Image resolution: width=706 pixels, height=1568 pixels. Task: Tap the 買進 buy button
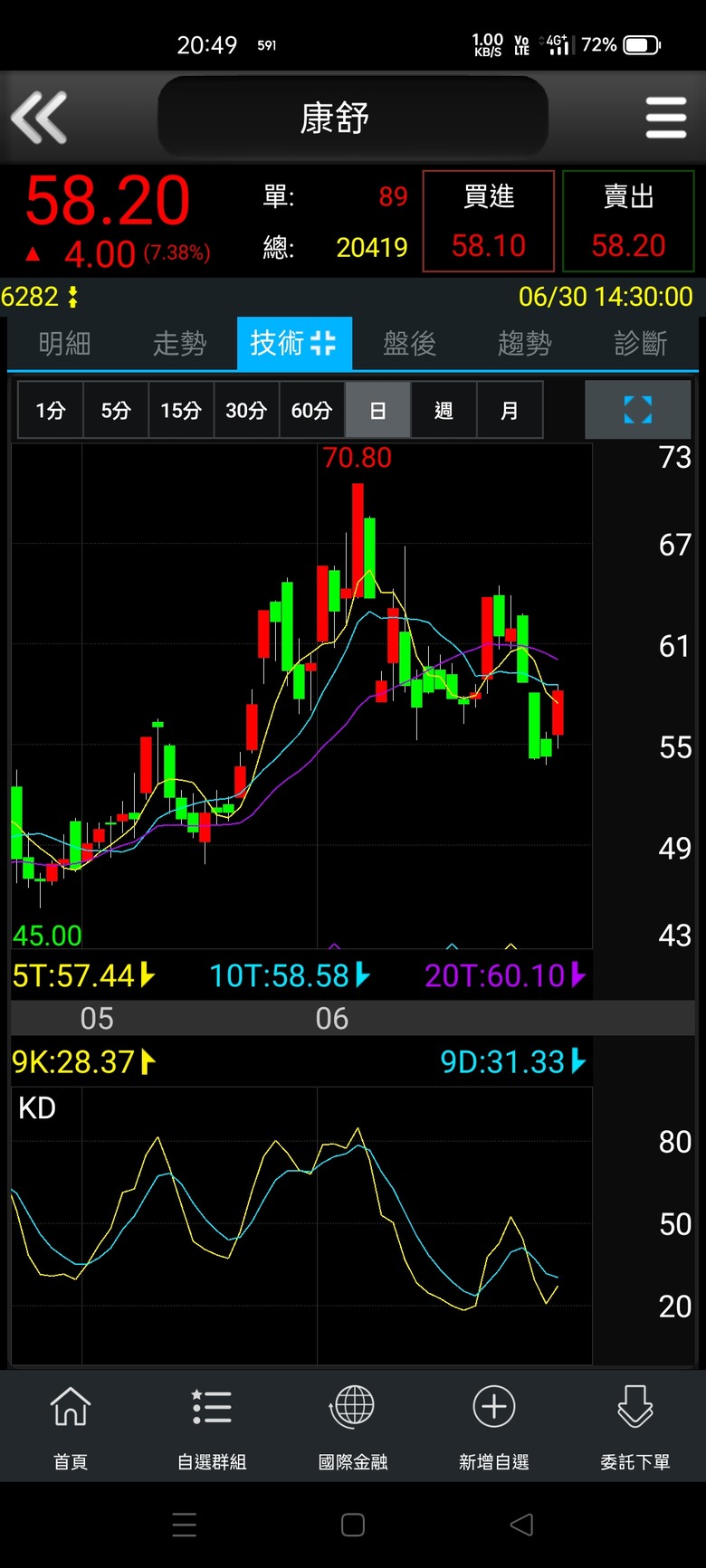(489, 221)
